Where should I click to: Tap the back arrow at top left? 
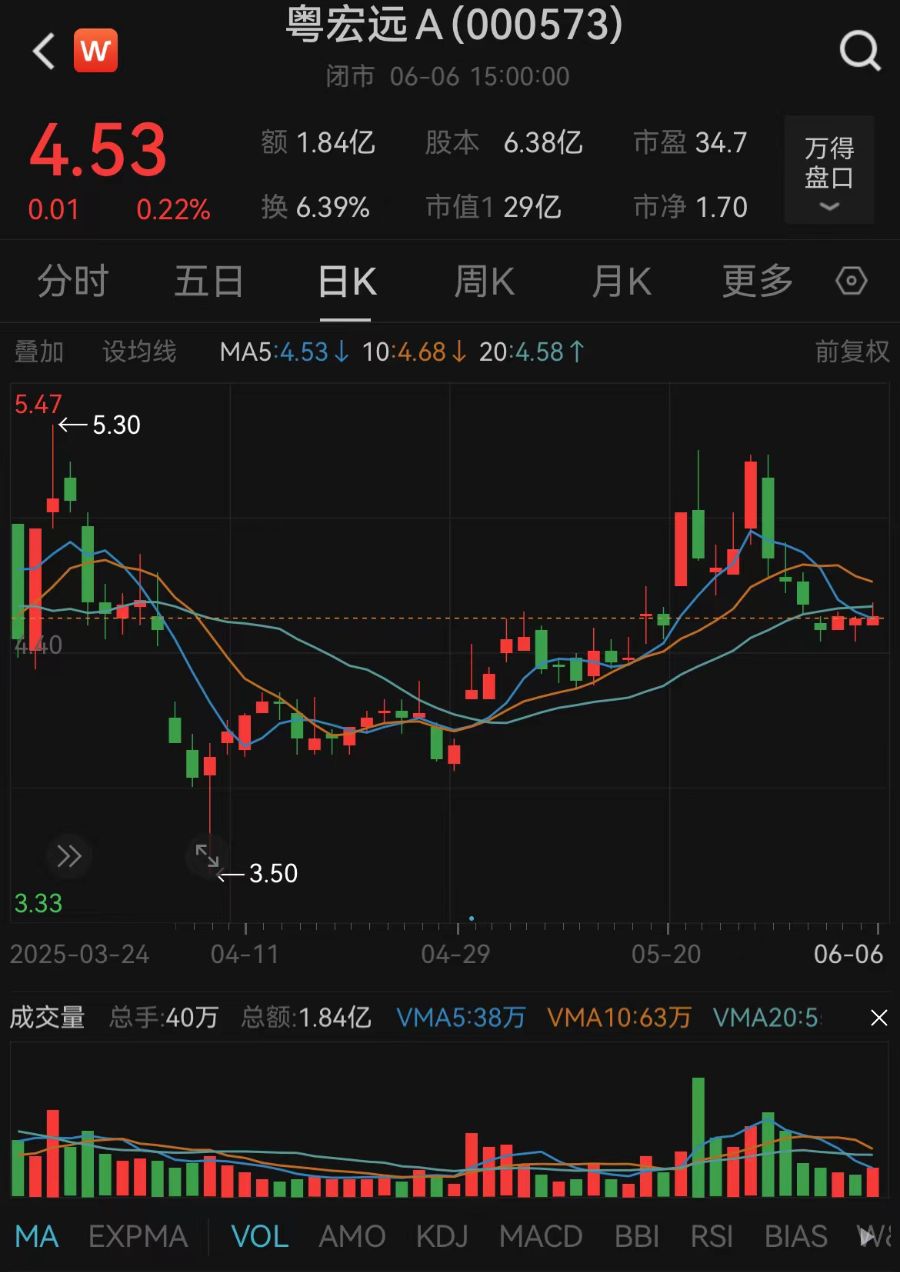pos(42,51)
